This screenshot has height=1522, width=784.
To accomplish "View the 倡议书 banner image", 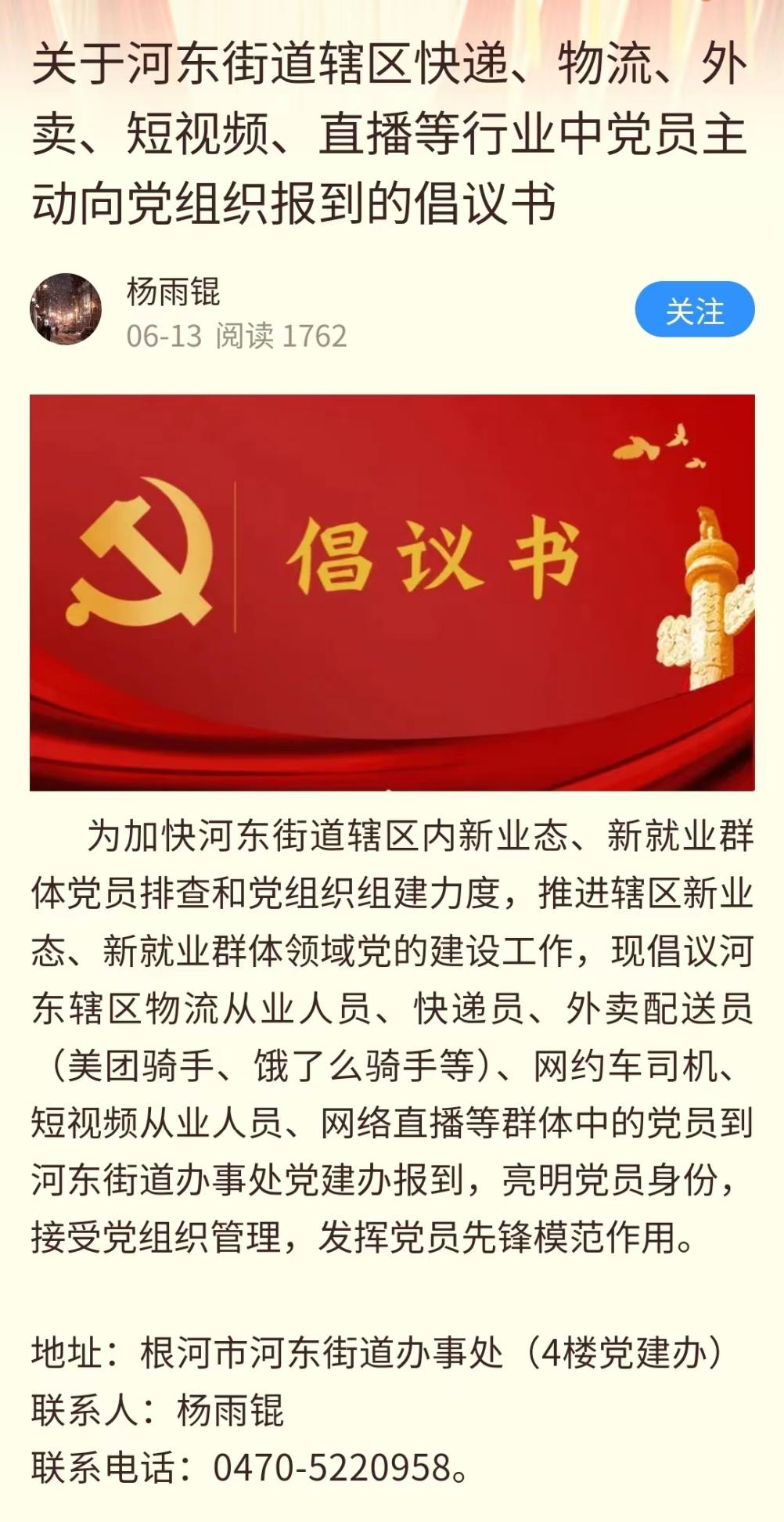I will [392, 592].
